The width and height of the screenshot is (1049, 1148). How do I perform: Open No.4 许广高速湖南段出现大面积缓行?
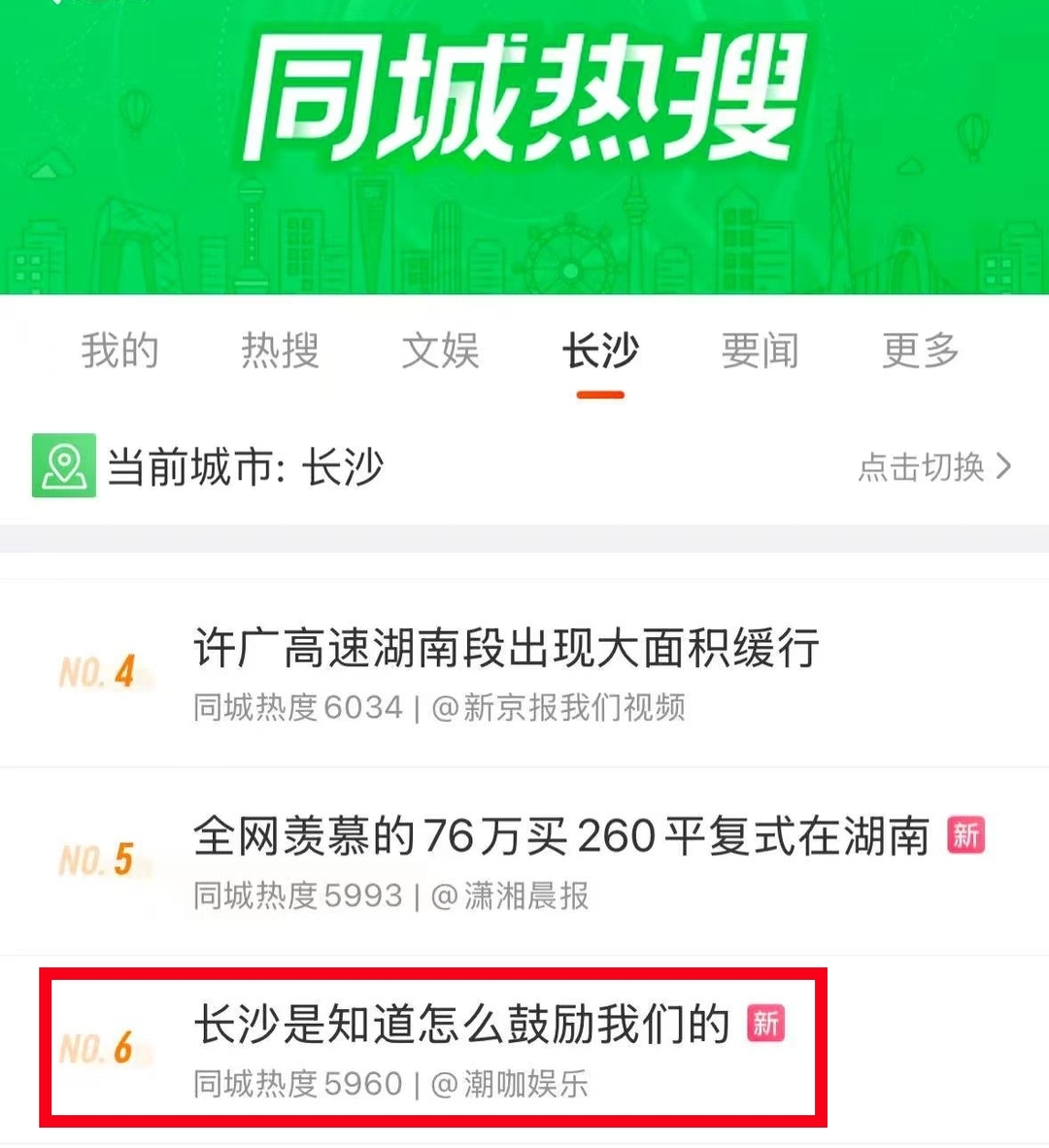click(505, 649)
